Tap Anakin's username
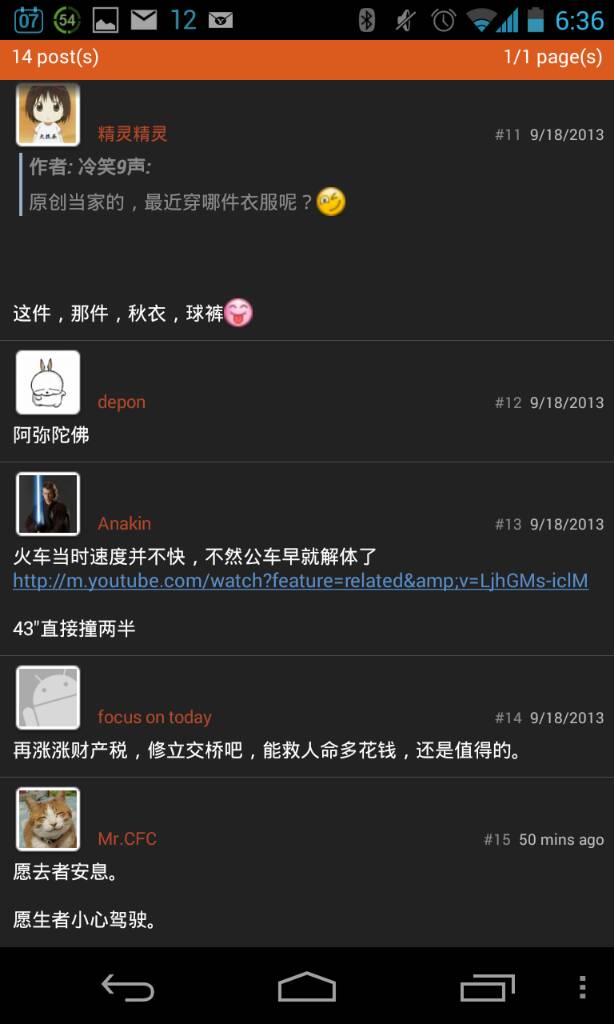The height and width of the screenshot is (1024, 614). [x=124, y=523]
